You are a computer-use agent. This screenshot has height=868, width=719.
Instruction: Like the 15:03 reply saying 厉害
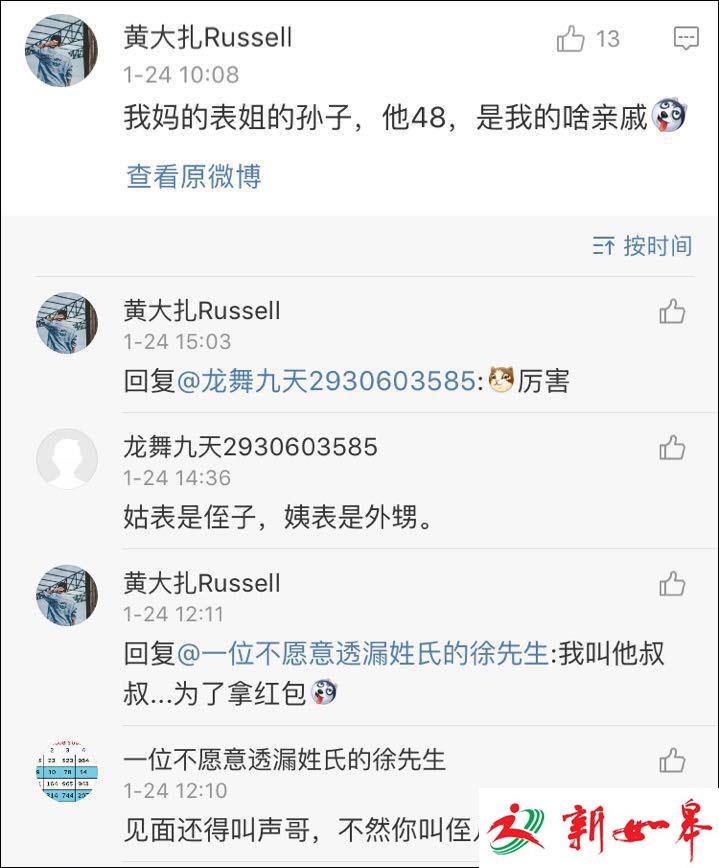pos(672,312)
